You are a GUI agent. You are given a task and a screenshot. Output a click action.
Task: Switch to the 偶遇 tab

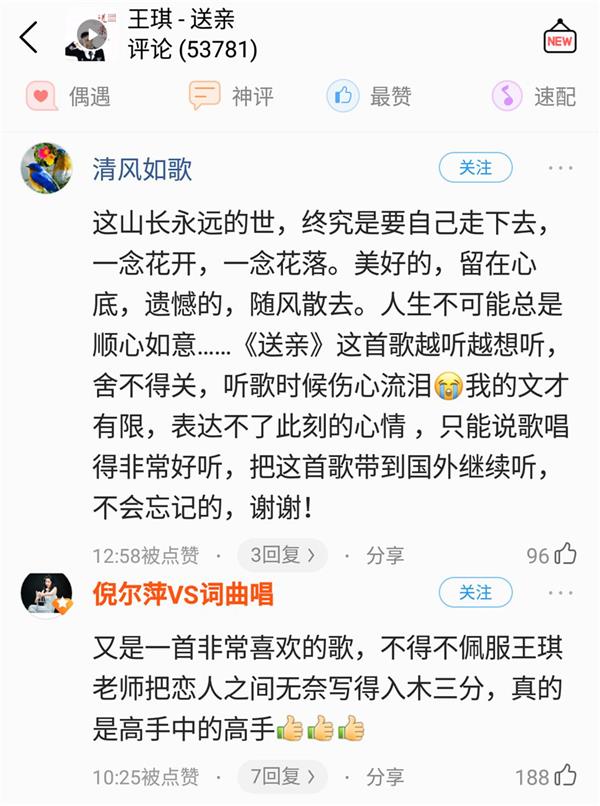click(68, 97)
